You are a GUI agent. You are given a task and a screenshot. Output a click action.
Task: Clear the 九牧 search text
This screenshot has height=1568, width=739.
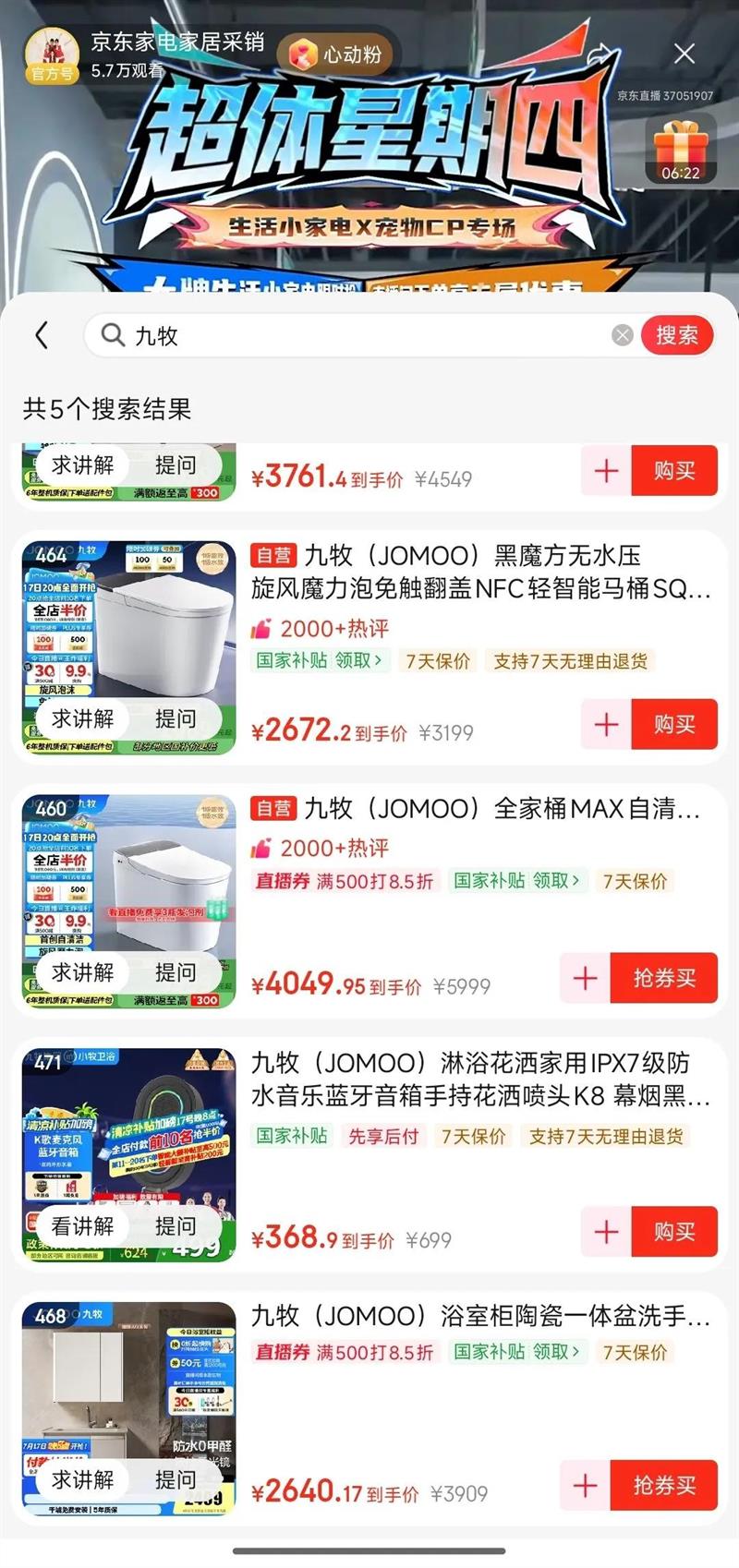coord(623,335)
